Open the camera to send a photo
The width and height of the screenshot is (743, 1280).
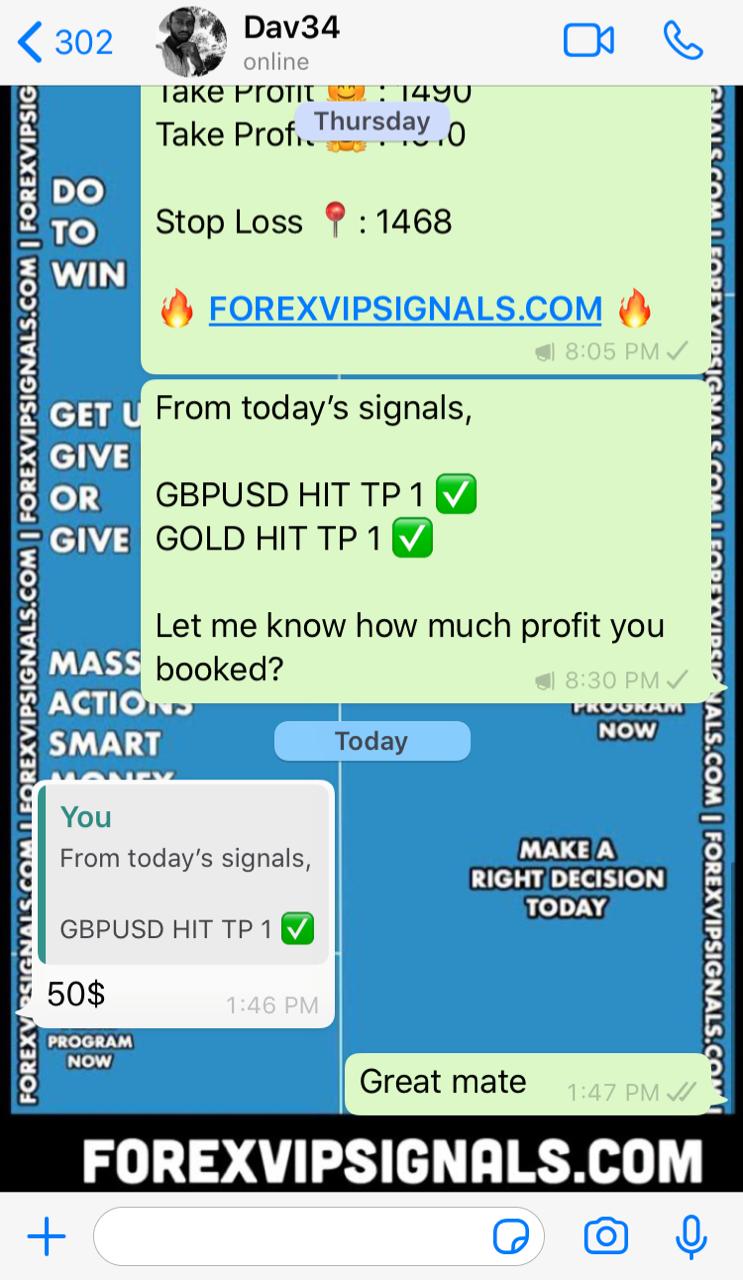(x=605, y=1237)
